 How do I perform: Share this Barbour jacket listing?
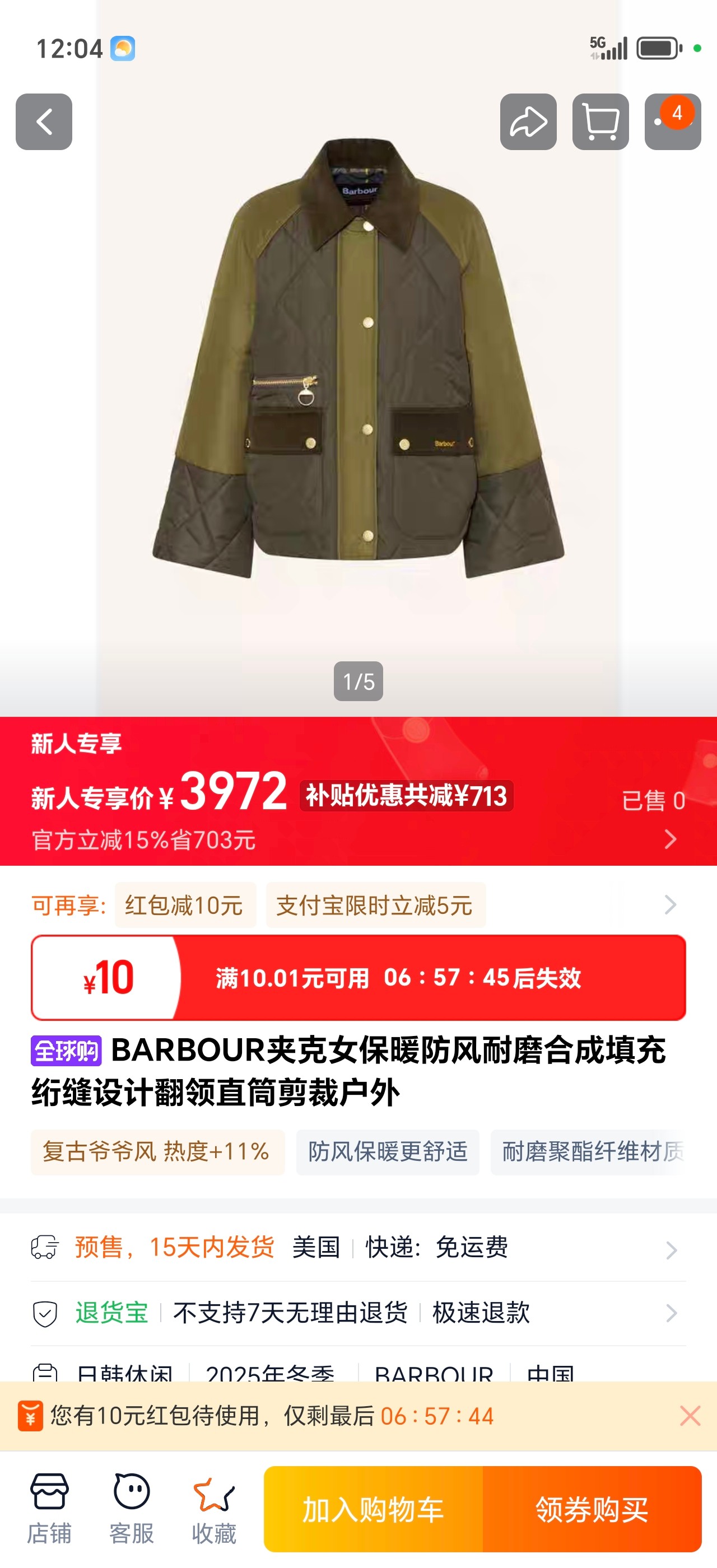[x=528, y=122]
